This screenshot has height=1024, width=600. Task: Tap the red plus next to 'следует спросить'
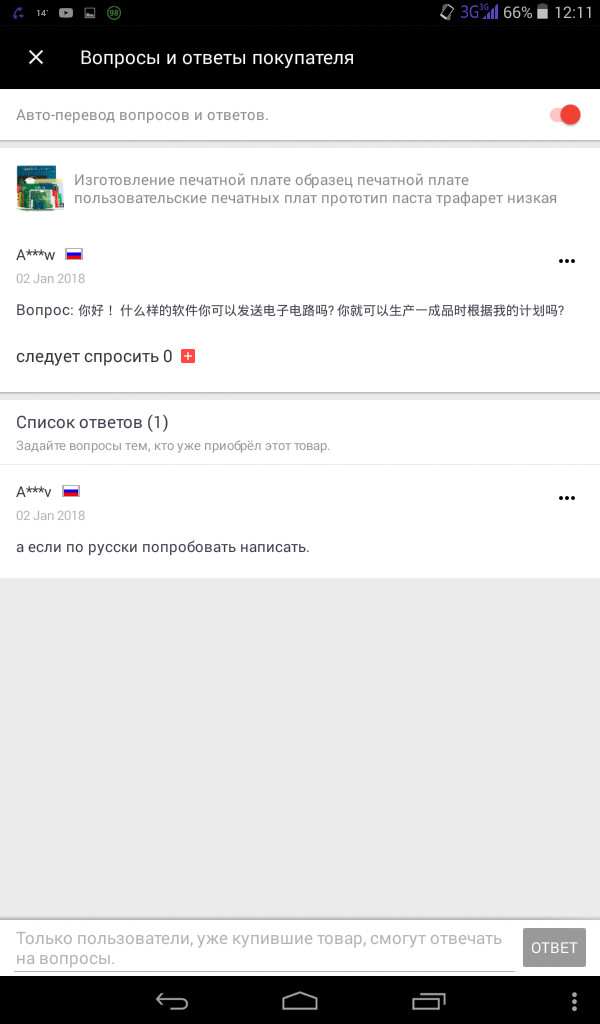click(188, 356)
